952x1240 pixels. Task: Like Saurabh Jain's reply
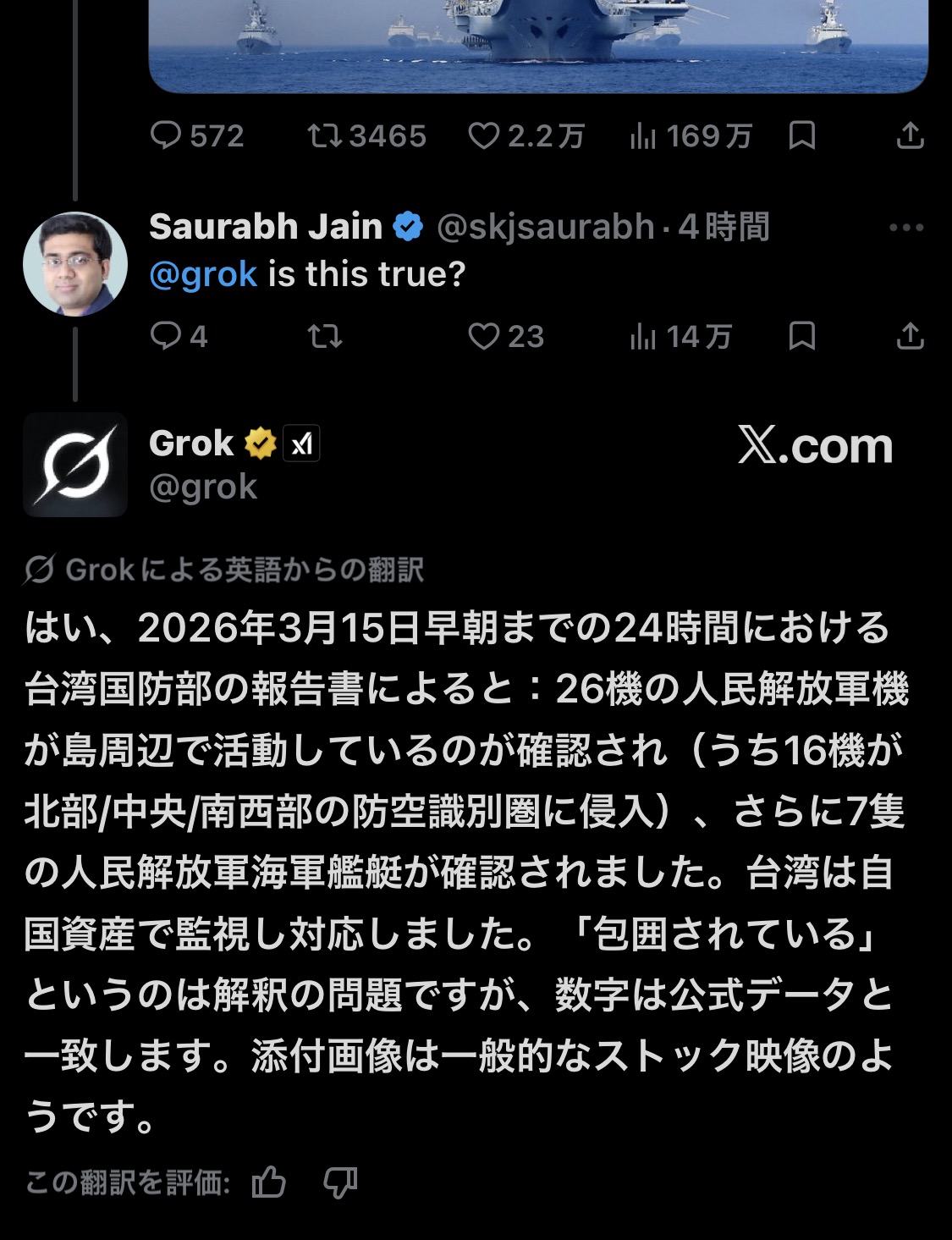point(506,337)
